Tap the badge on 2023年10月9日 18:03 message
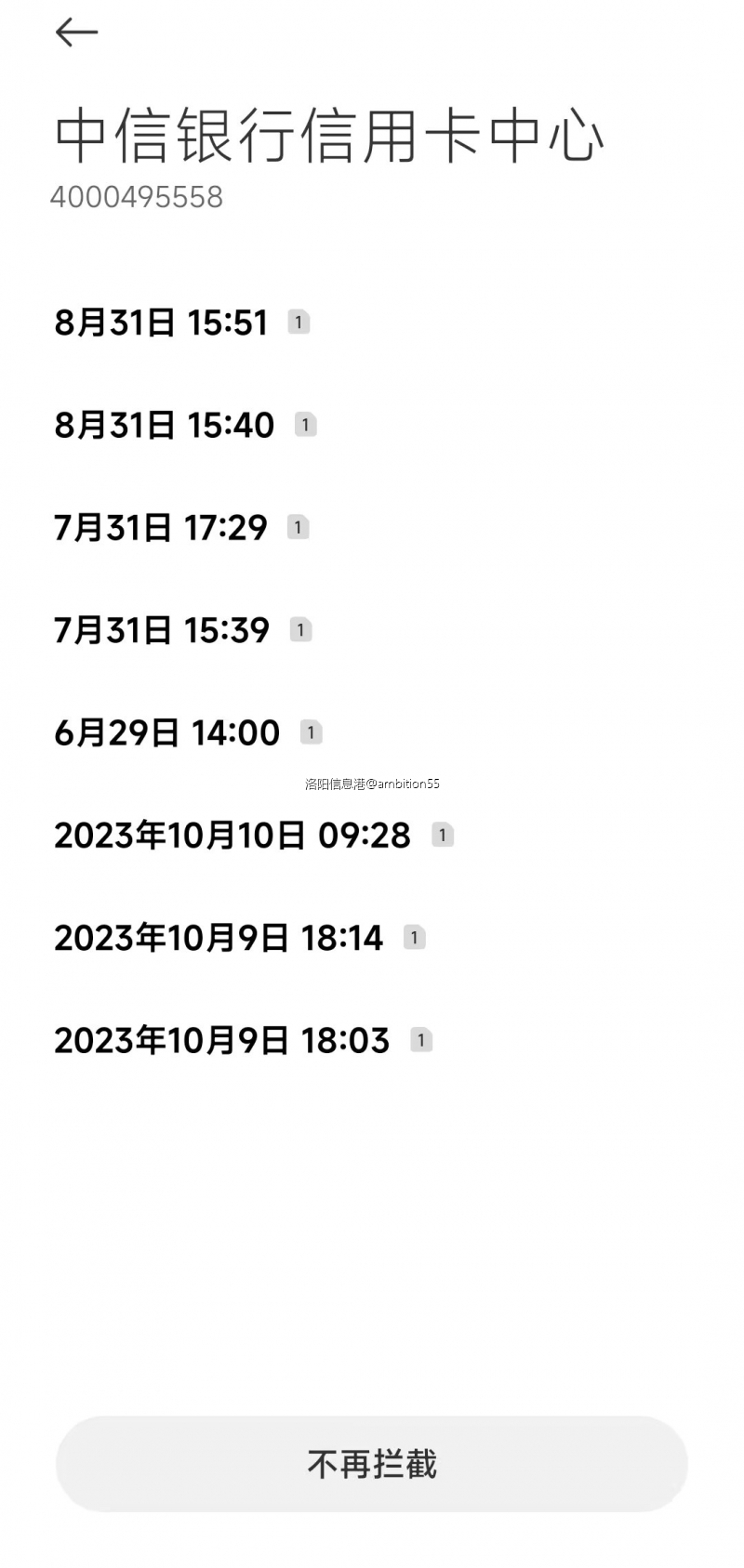Image resolution: width=744 pixels, height=1568 pixels. coord(420,1040)
